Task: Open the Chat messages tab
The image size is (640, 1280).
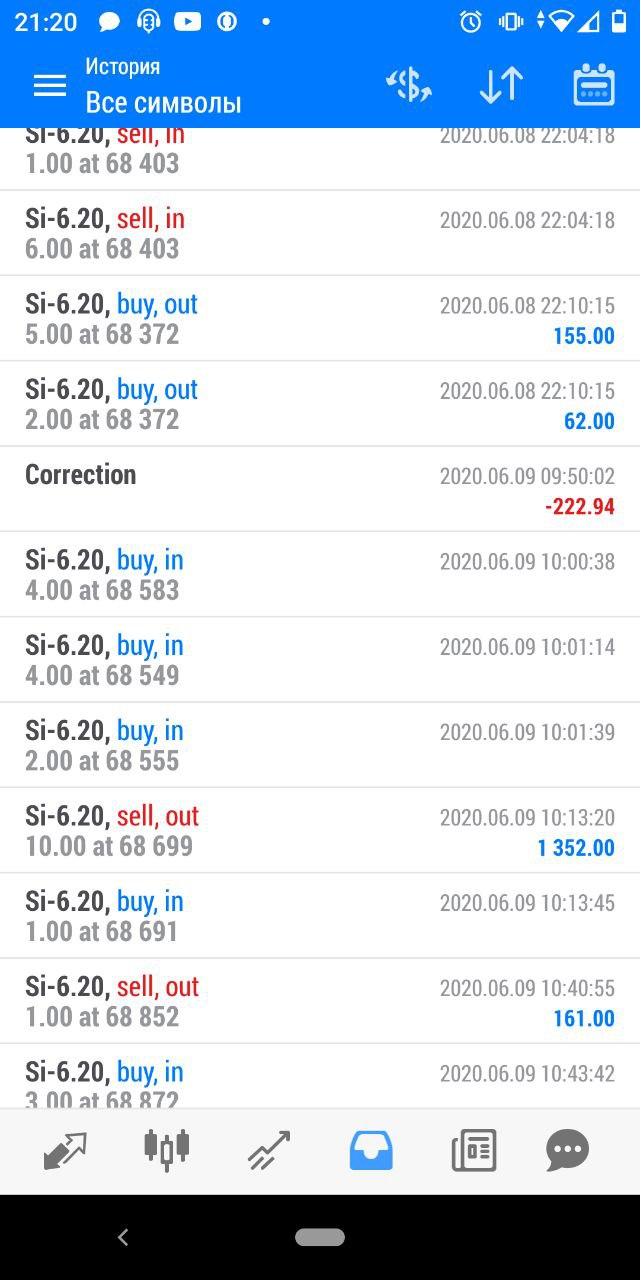Action: tap(568, 1151)
